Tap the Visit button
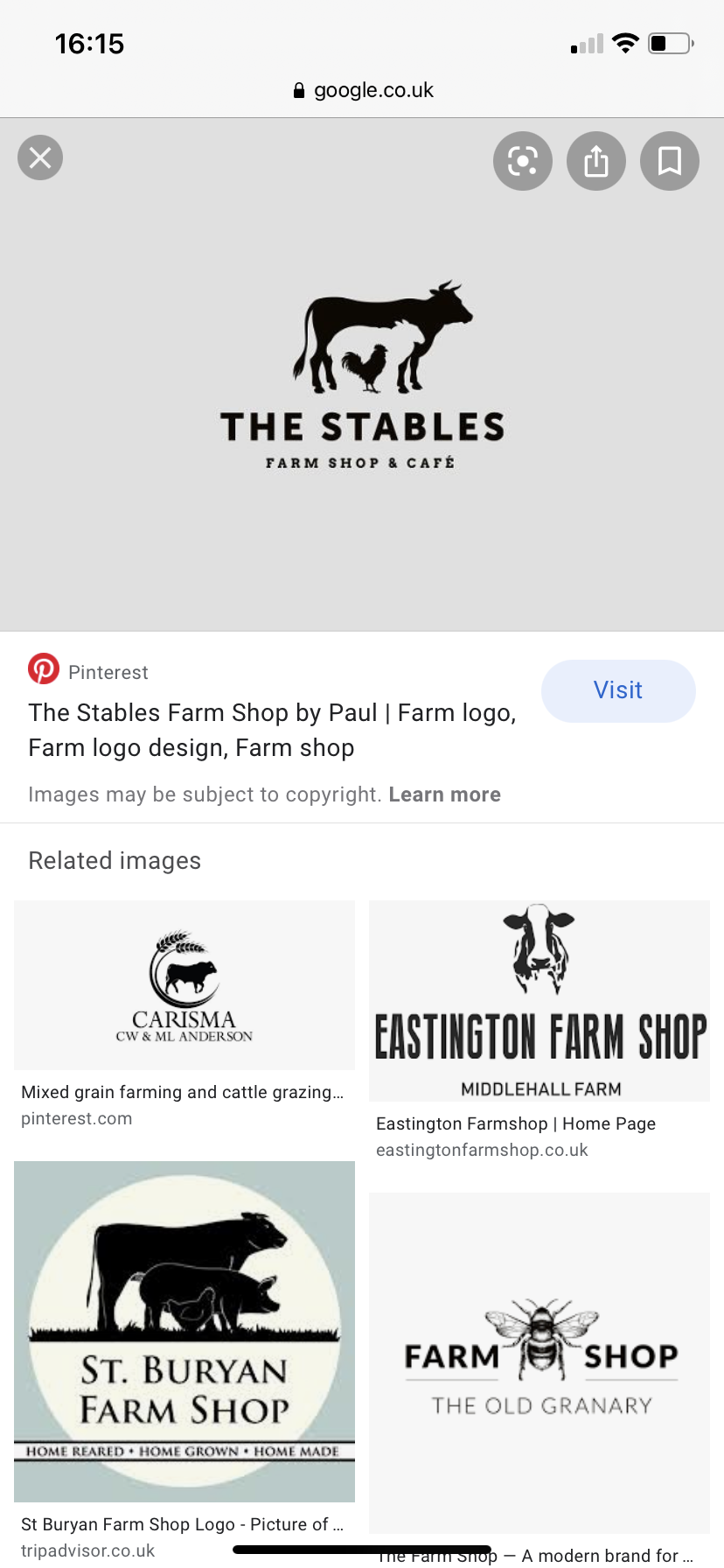This screenshot has height=1568, width=724. click(x=617, y=690)
